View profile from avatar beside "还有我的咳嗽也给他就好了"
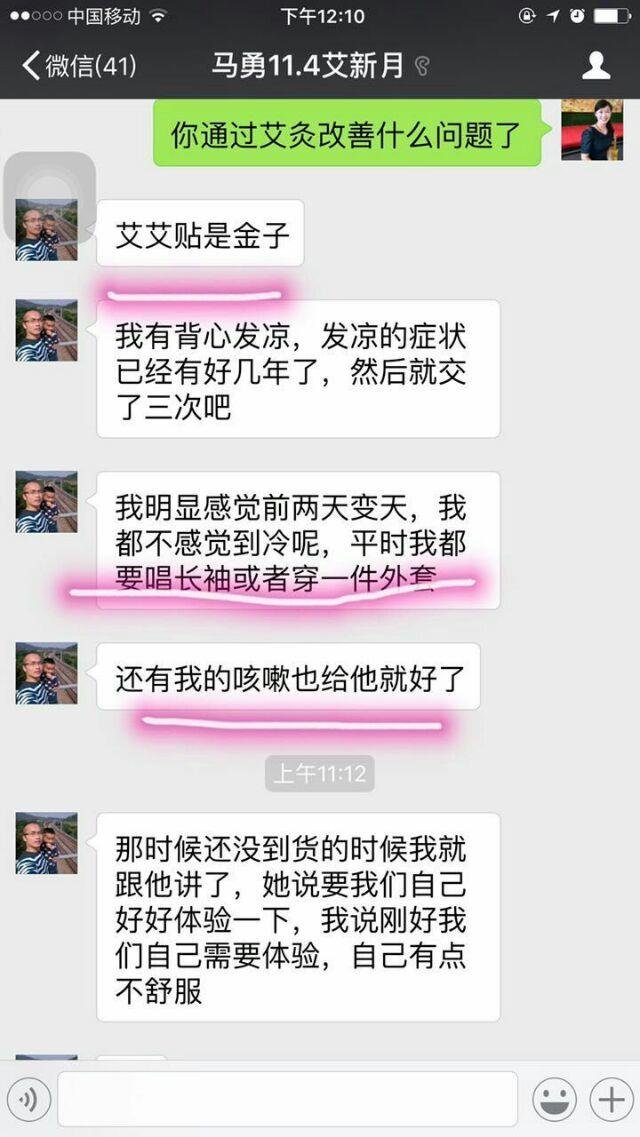640x1137 pixels. pyautogui.click(x=46, y=673)
